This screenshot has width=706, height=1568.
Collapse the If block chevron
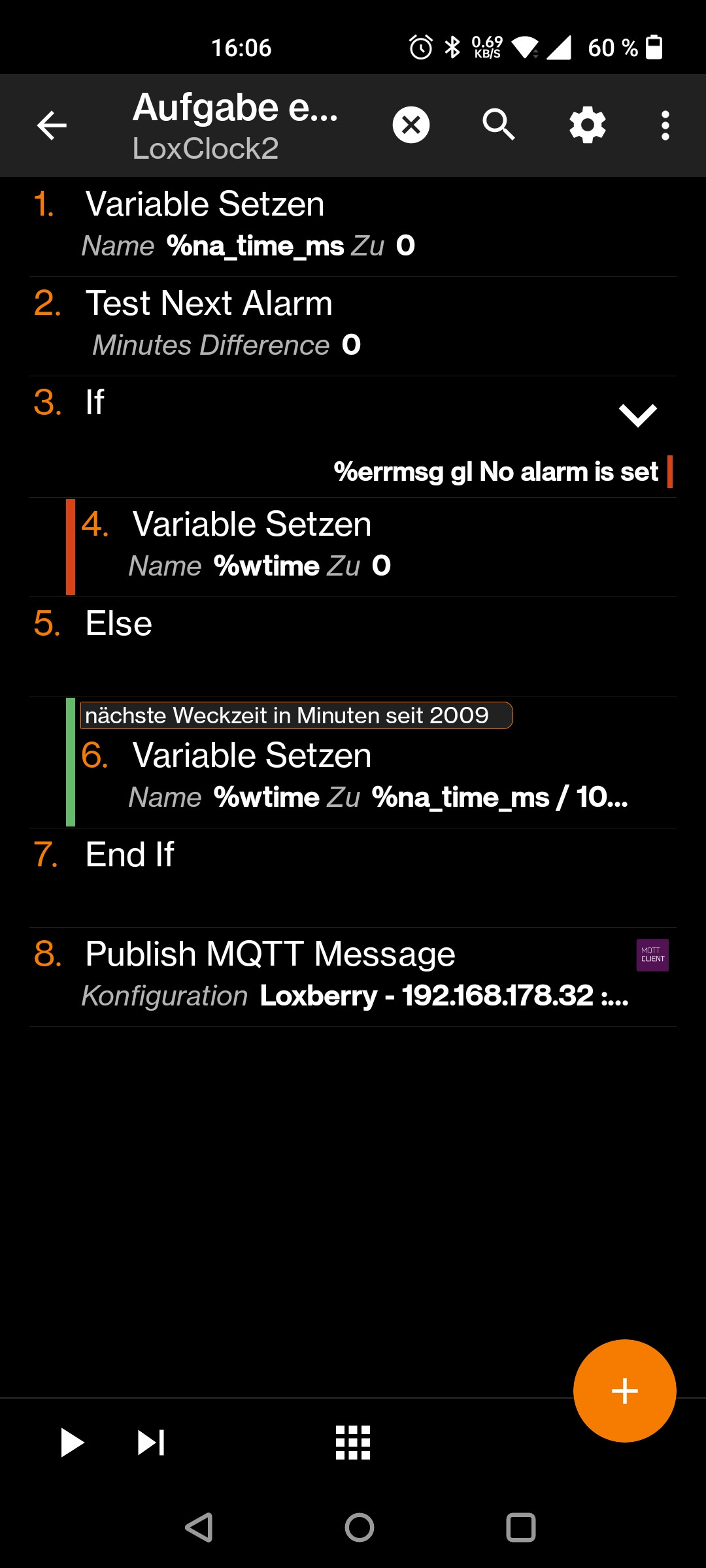coord(637,414)
